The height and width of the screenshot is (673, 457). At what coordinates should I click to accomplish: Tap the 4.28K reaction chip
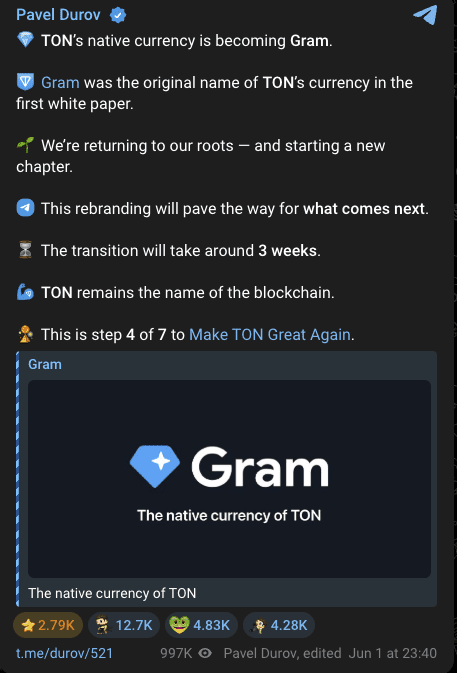click(279, 625)
